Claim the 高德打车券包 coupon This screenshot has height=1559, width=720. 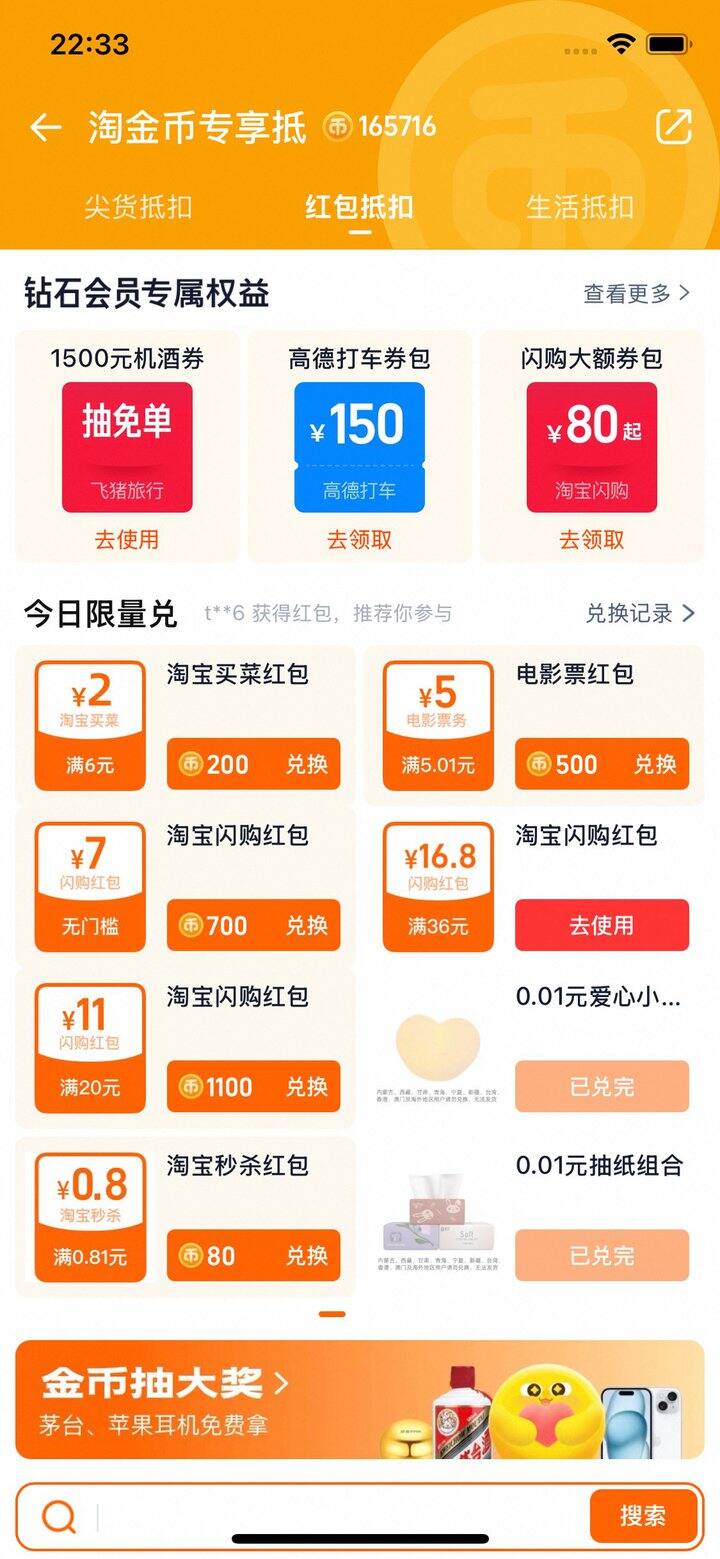tap(359, 540)
